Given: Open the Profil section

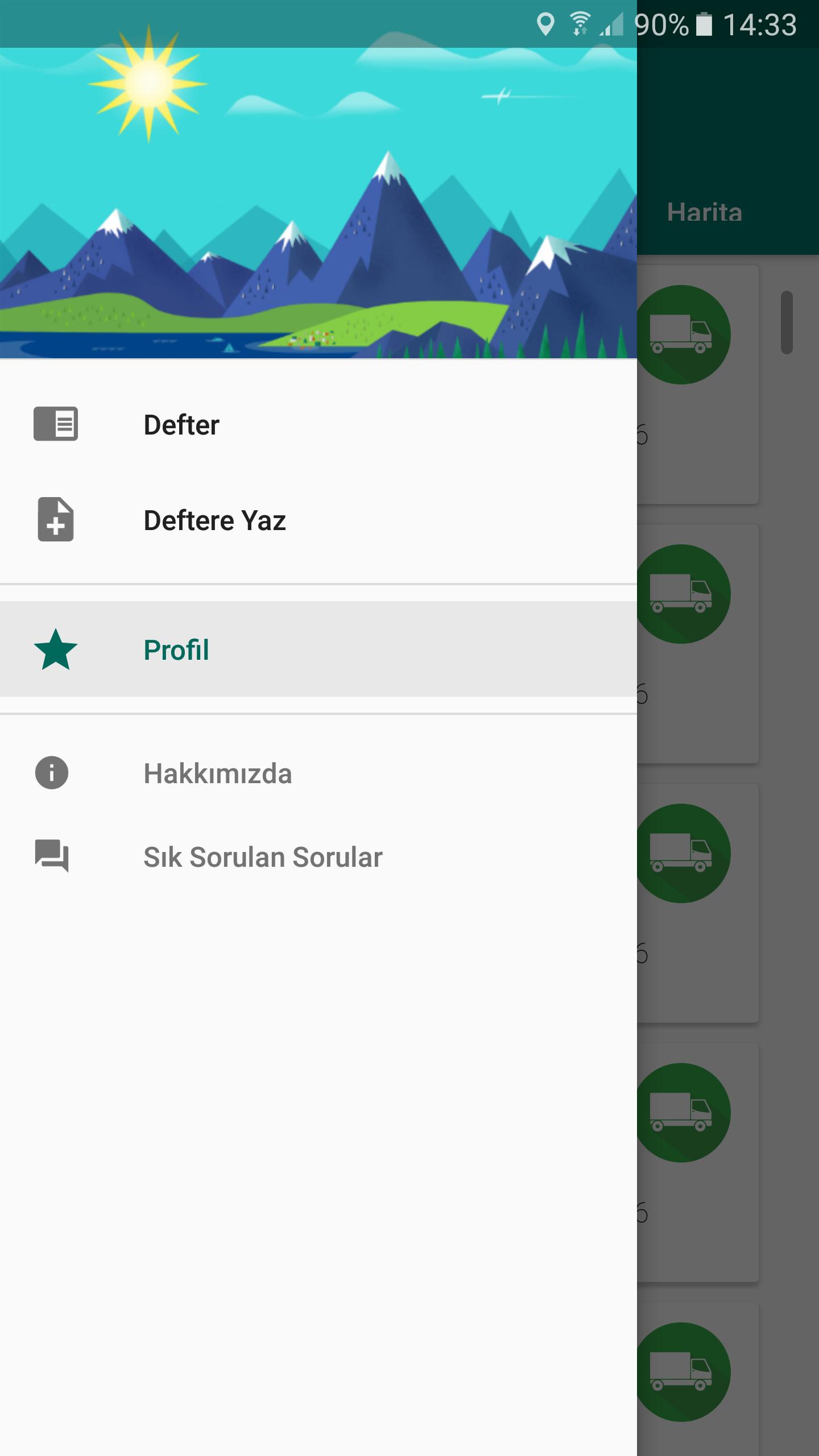Looking at the screenshot, I should coord(176,650).
